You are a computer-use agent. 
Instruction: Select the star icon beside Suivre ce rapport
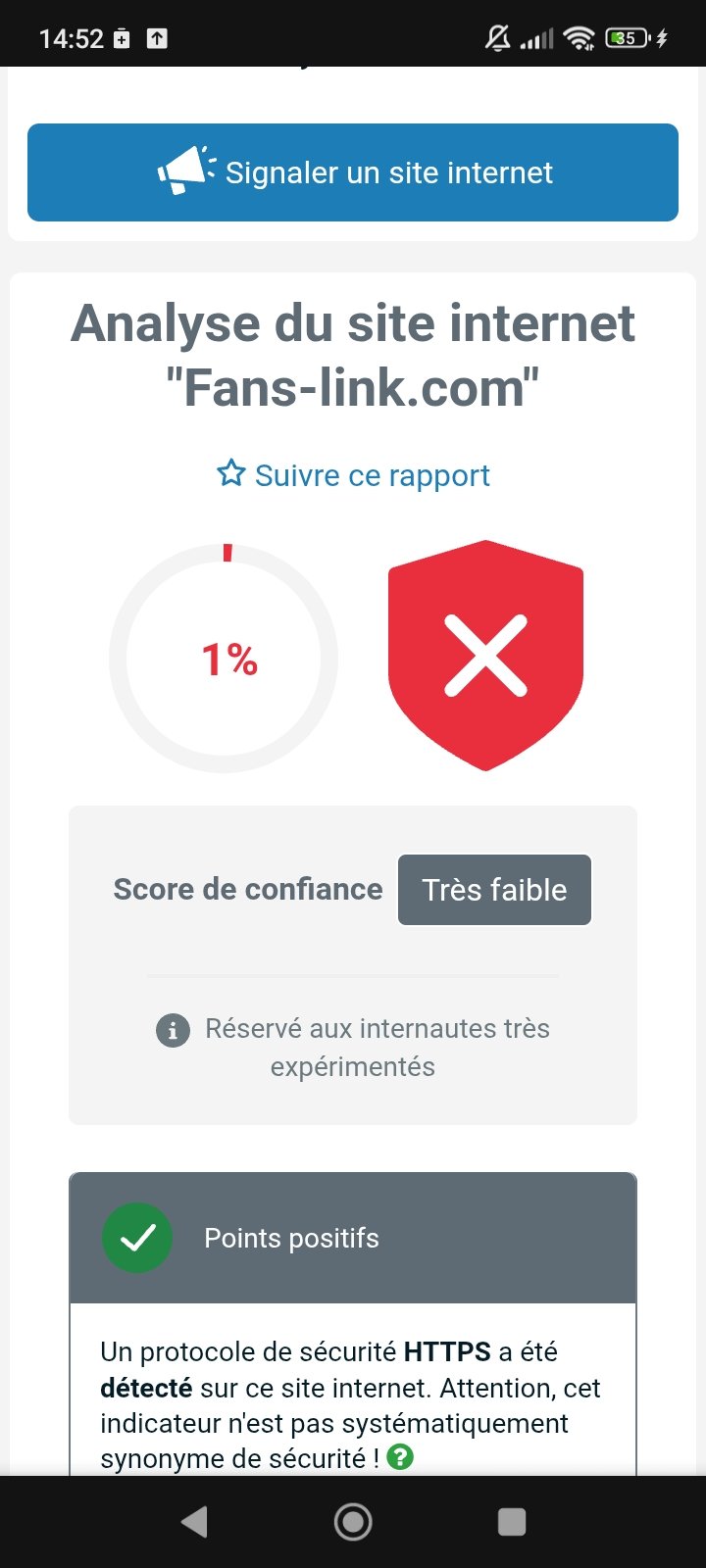(x=232, y=474)
